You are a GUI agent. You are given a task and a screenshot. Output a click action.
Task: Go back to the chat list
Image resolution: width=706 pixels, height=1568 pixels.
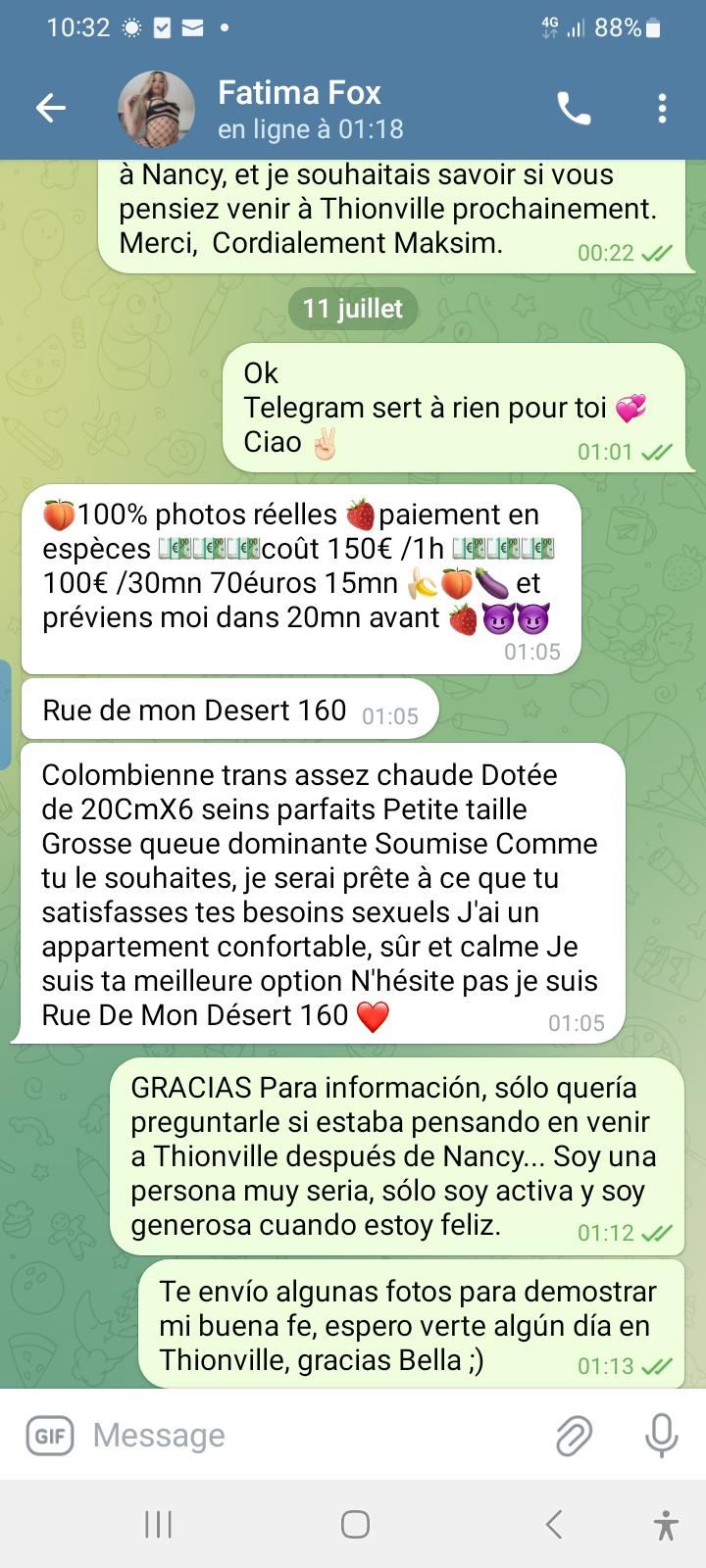pyautogui.click(x=51, y=108)
